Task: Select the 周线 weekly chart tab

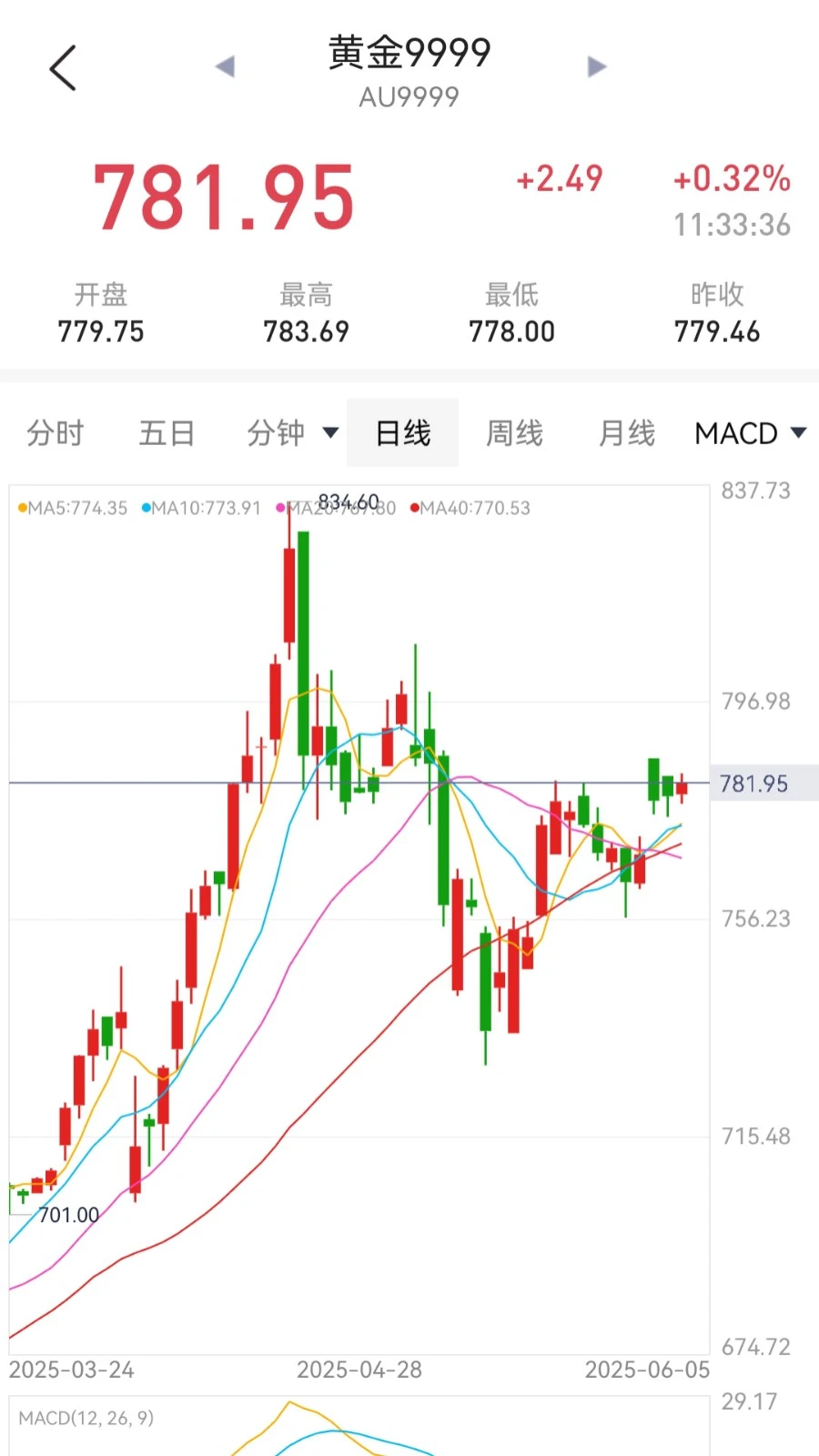Action: pos(513,434)
